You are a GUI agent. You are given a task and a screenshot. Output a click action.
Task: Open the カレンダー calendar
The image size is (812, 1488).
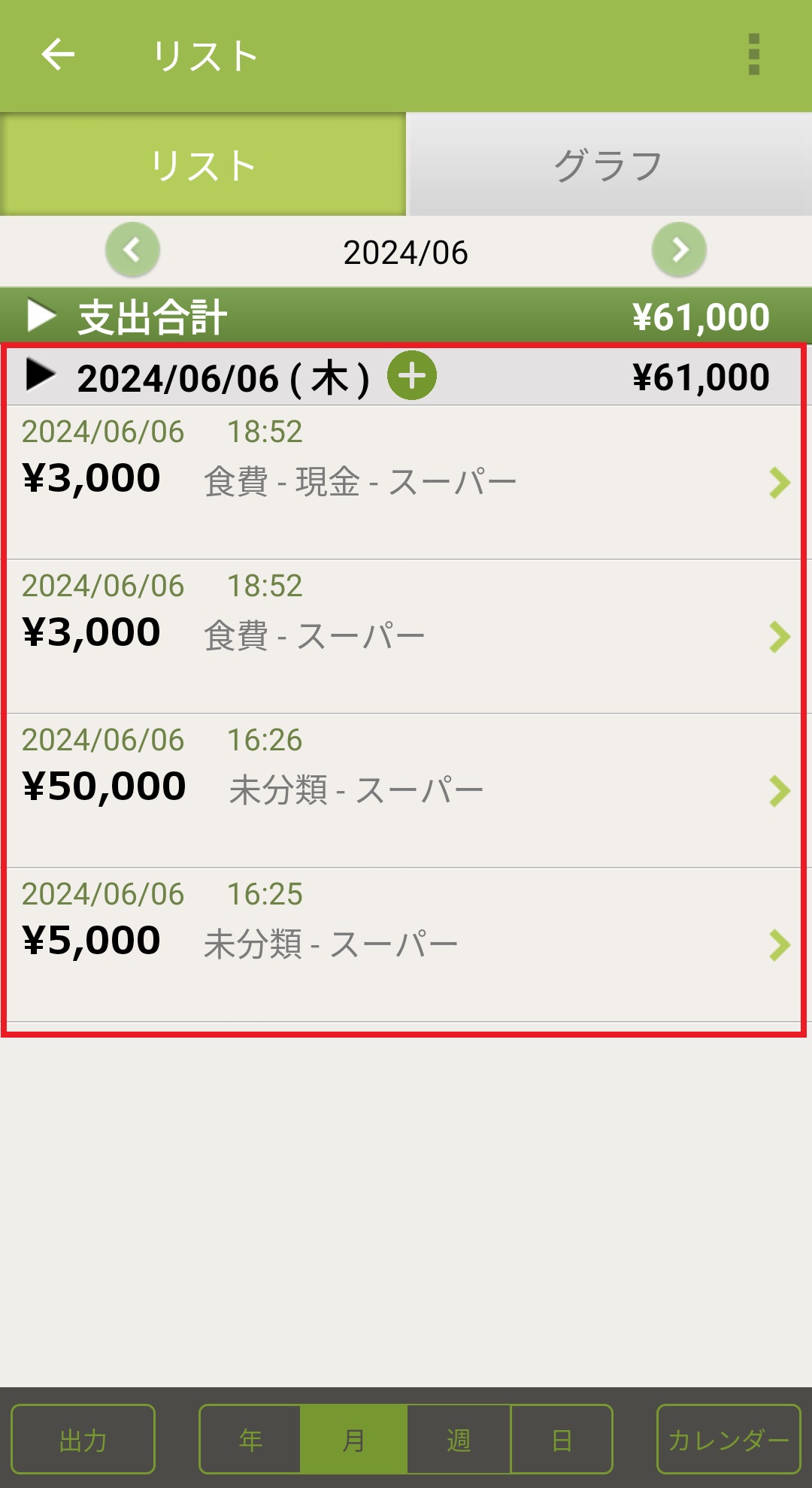(x=728, y=1440)
